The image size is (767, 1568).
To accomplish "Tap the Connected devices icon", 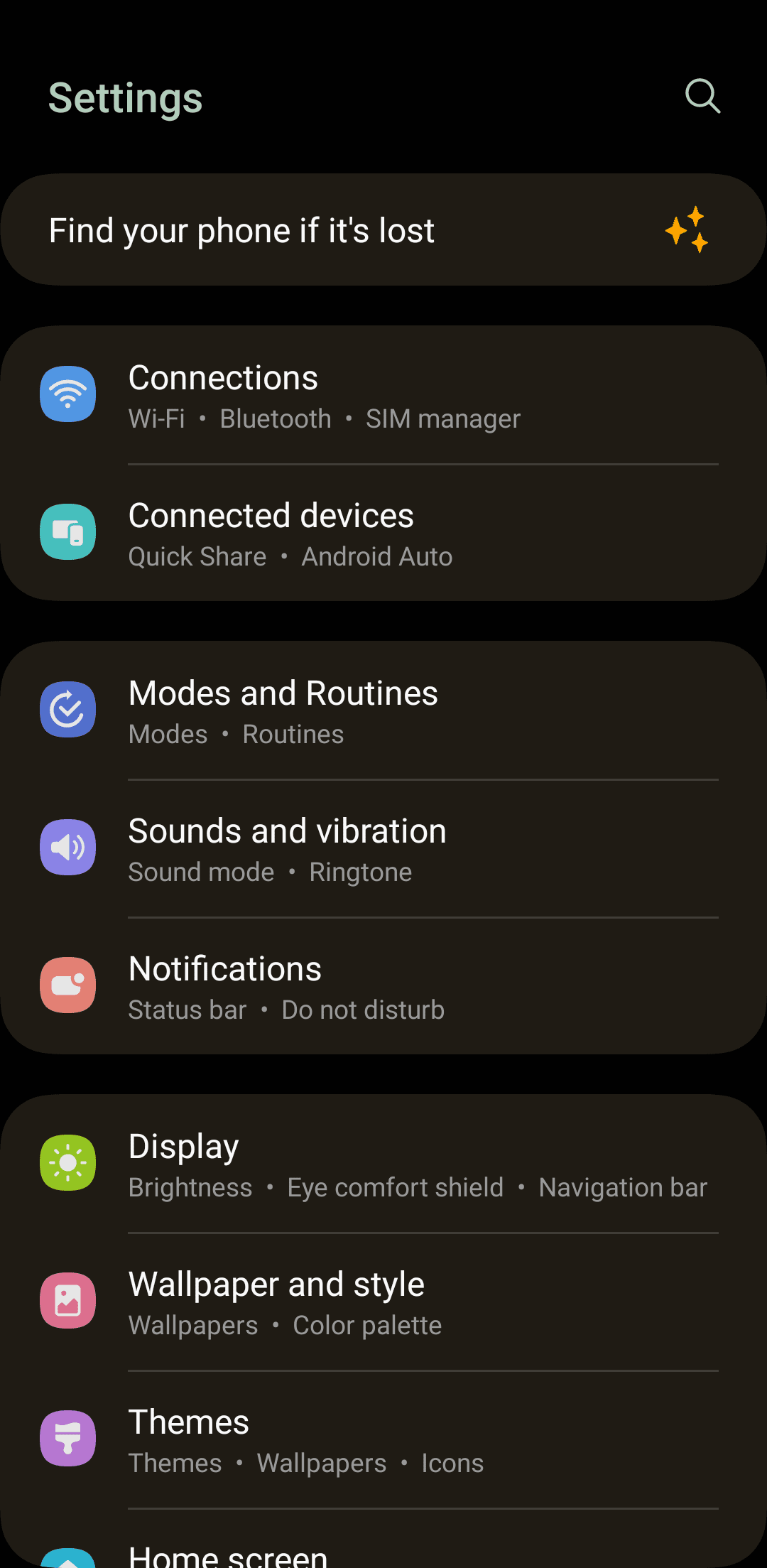I will (x=67, y=532).
